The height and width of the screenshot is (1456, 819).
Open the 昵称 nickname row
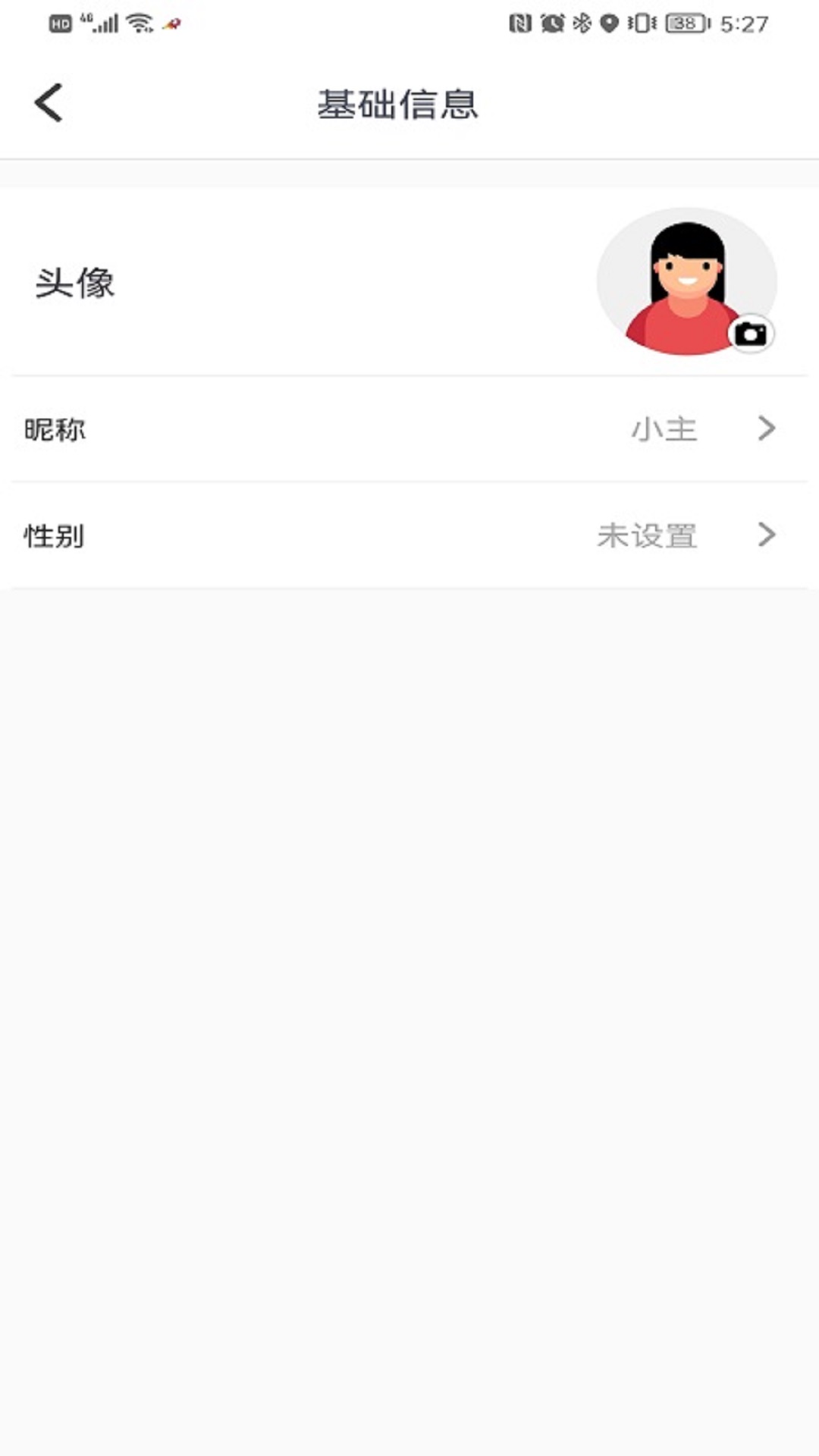click(409, 429)
